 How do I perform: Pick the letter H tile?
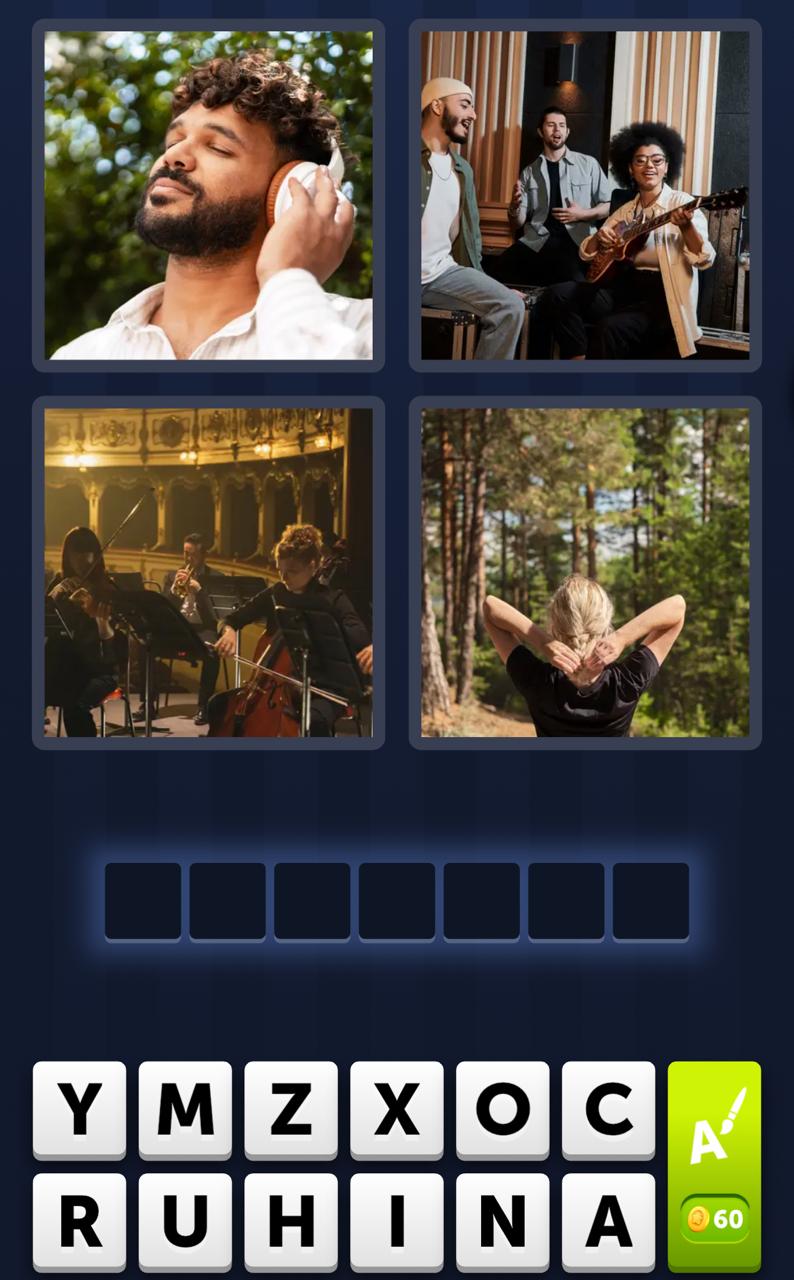[290, 1218]
